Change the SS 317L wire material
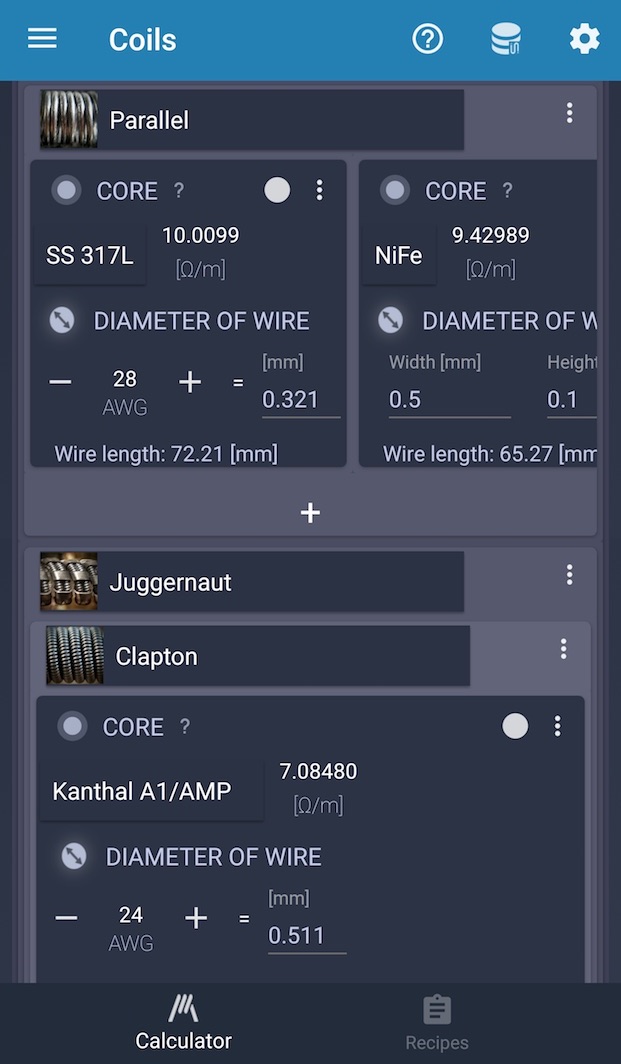The width and height of the screenshot is (621, 1064). [x=90, y=255]
